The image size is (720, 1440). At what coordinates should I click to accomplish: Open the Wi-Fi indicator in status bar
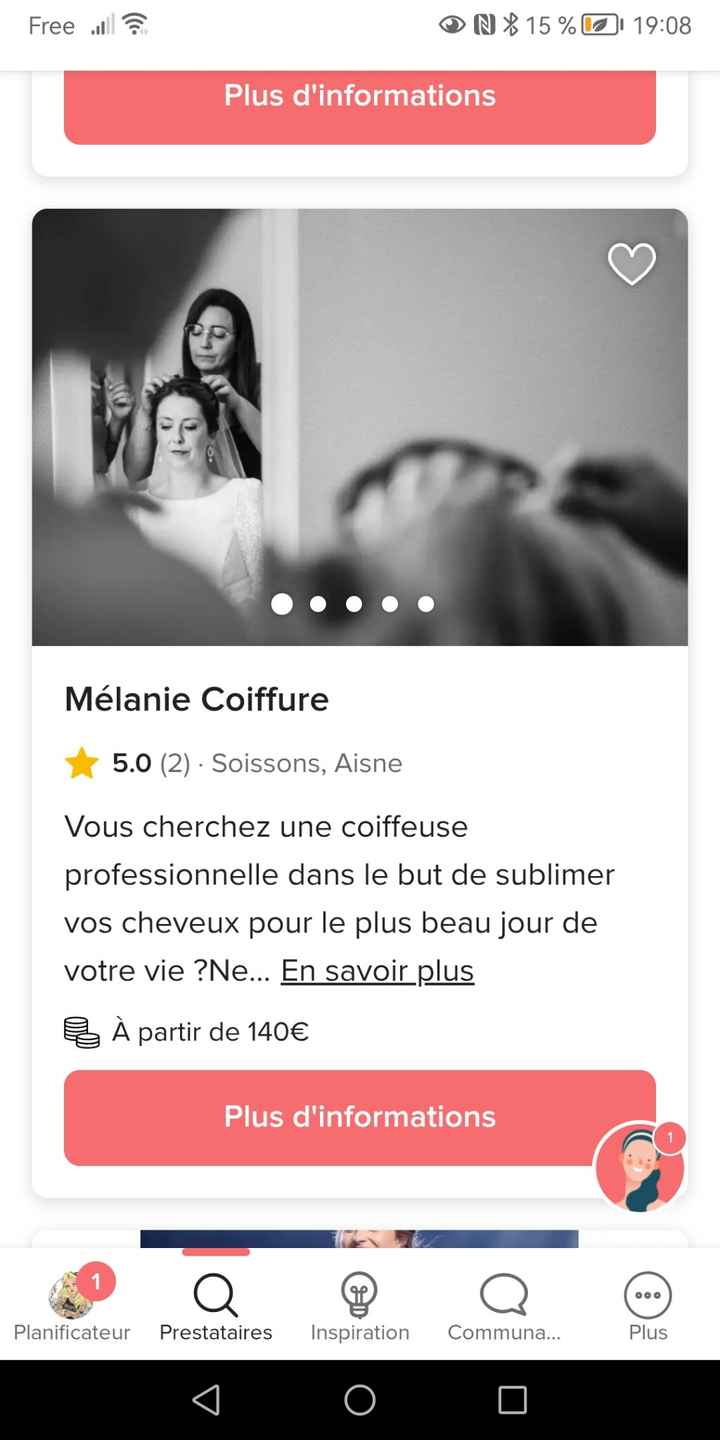(133, 25)
